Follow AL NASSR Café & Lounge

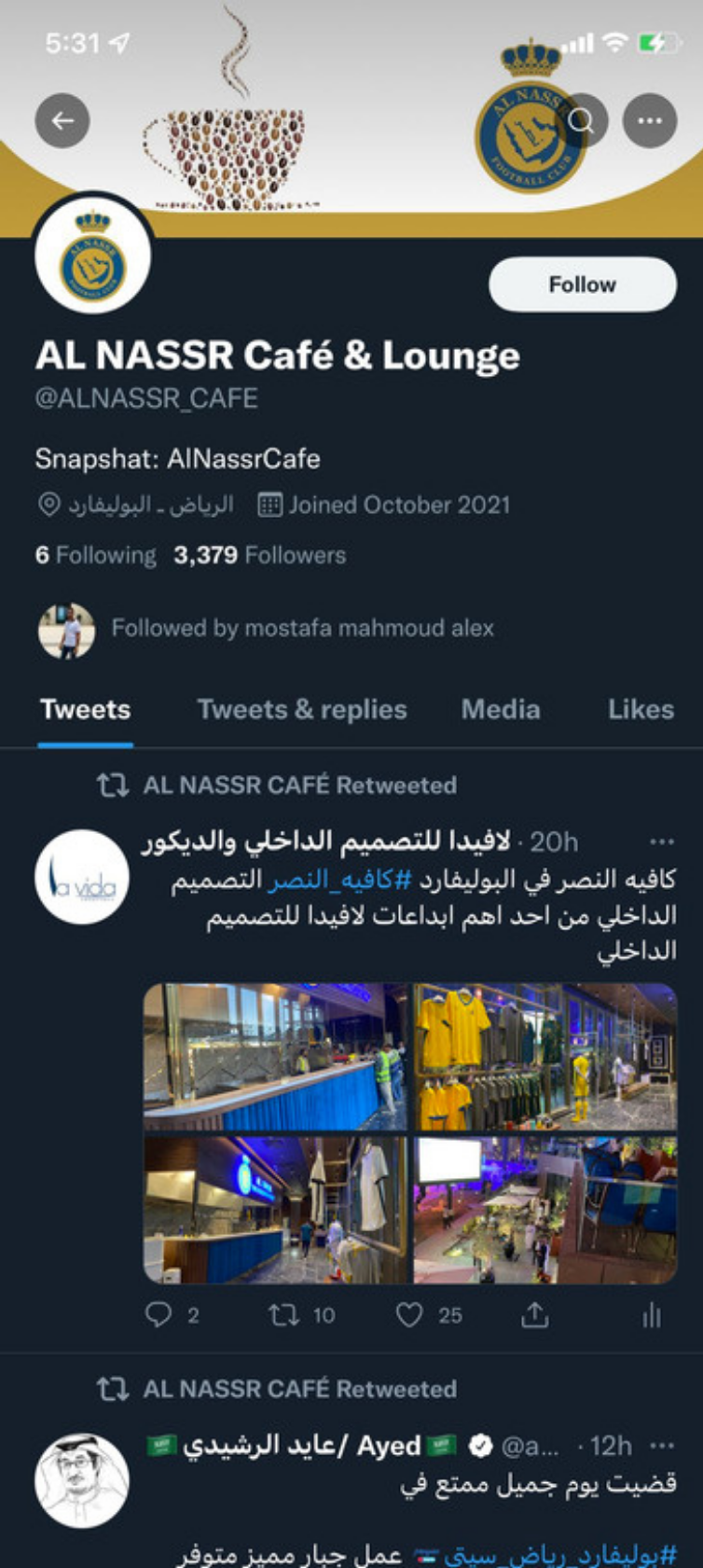click(583, 284)
